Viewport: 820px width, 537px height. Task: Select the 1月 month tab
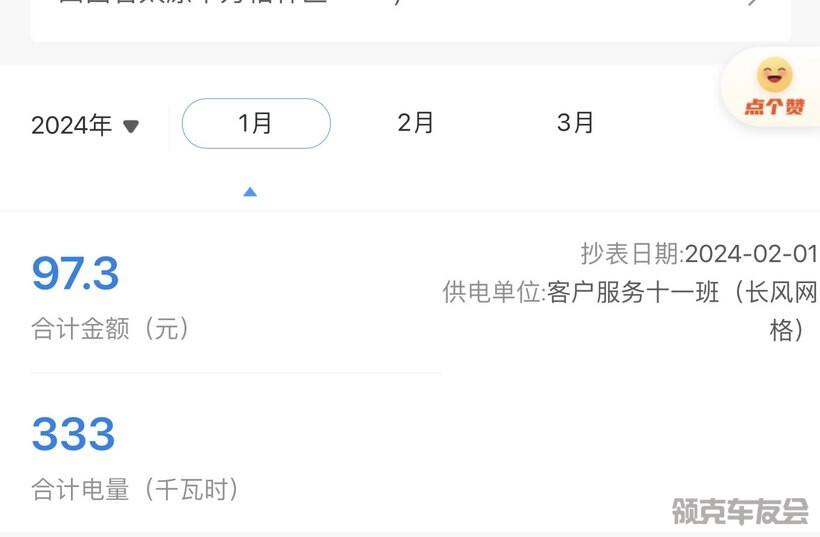pyautogui.click(x=256, y=124)
